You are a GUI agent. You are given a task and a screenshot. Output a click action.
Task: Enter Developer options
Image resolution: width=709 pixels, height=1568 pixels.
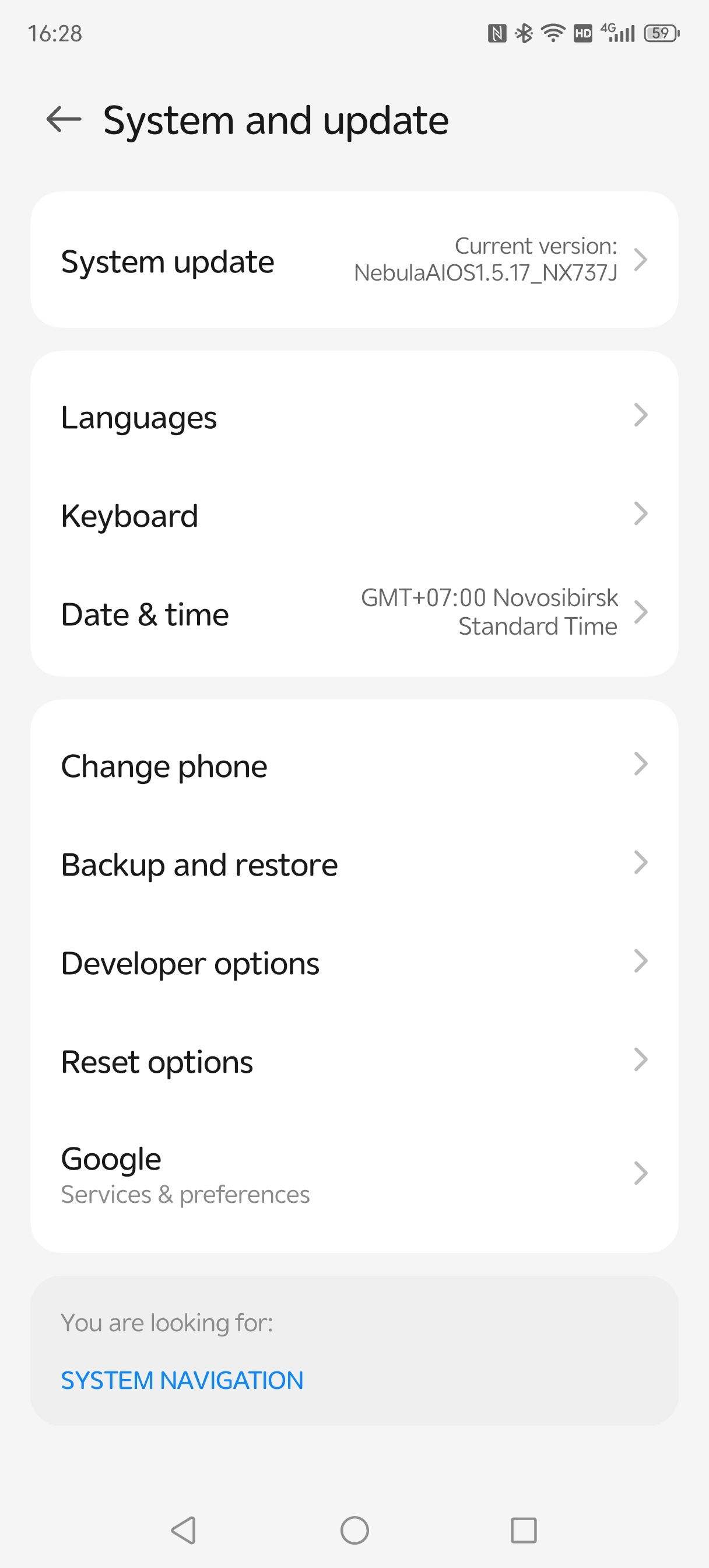tap(354, 963)
